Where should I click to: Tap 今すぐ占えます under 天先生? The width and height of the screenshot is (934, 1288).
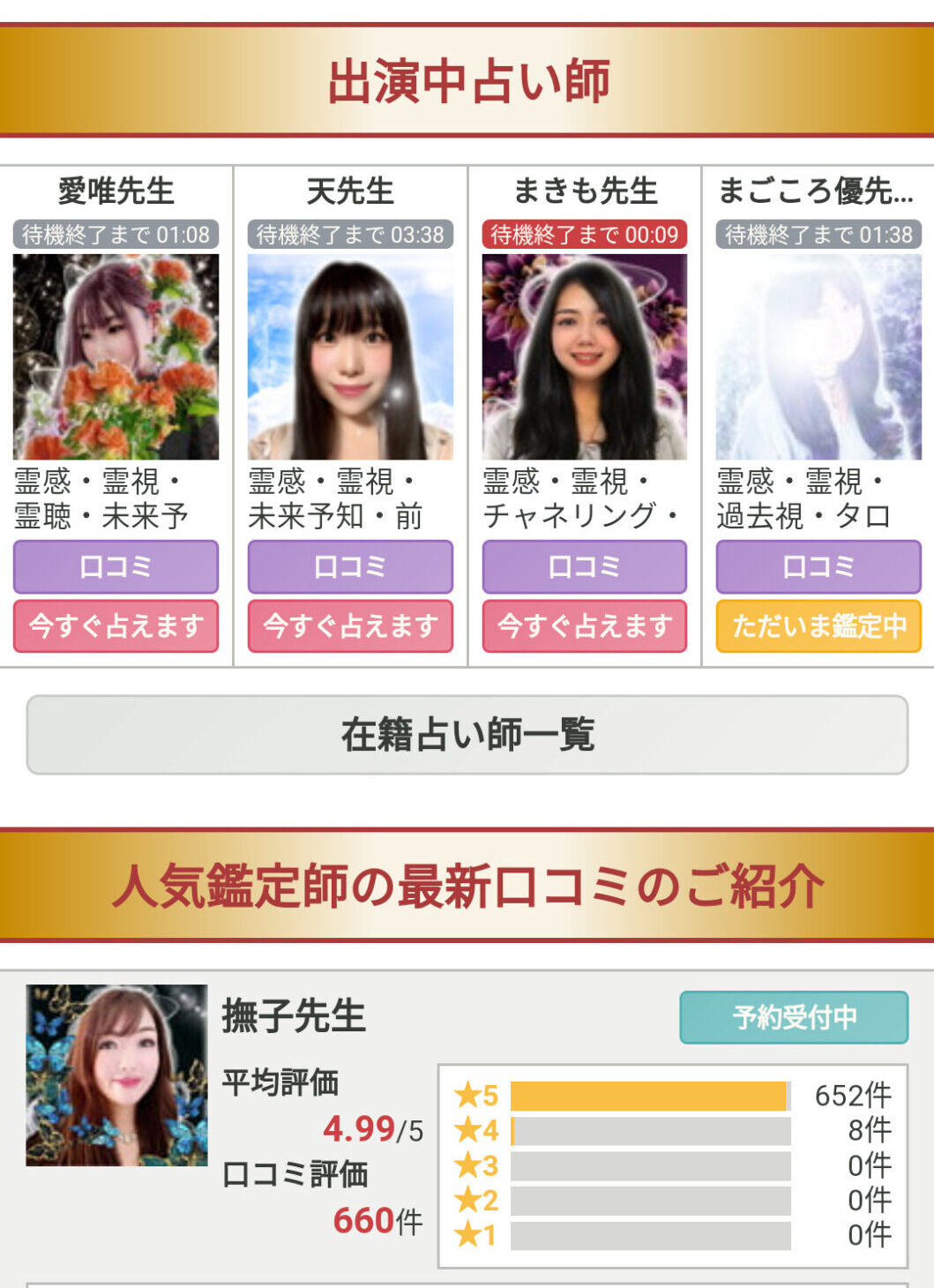click(x=347, y=626)
